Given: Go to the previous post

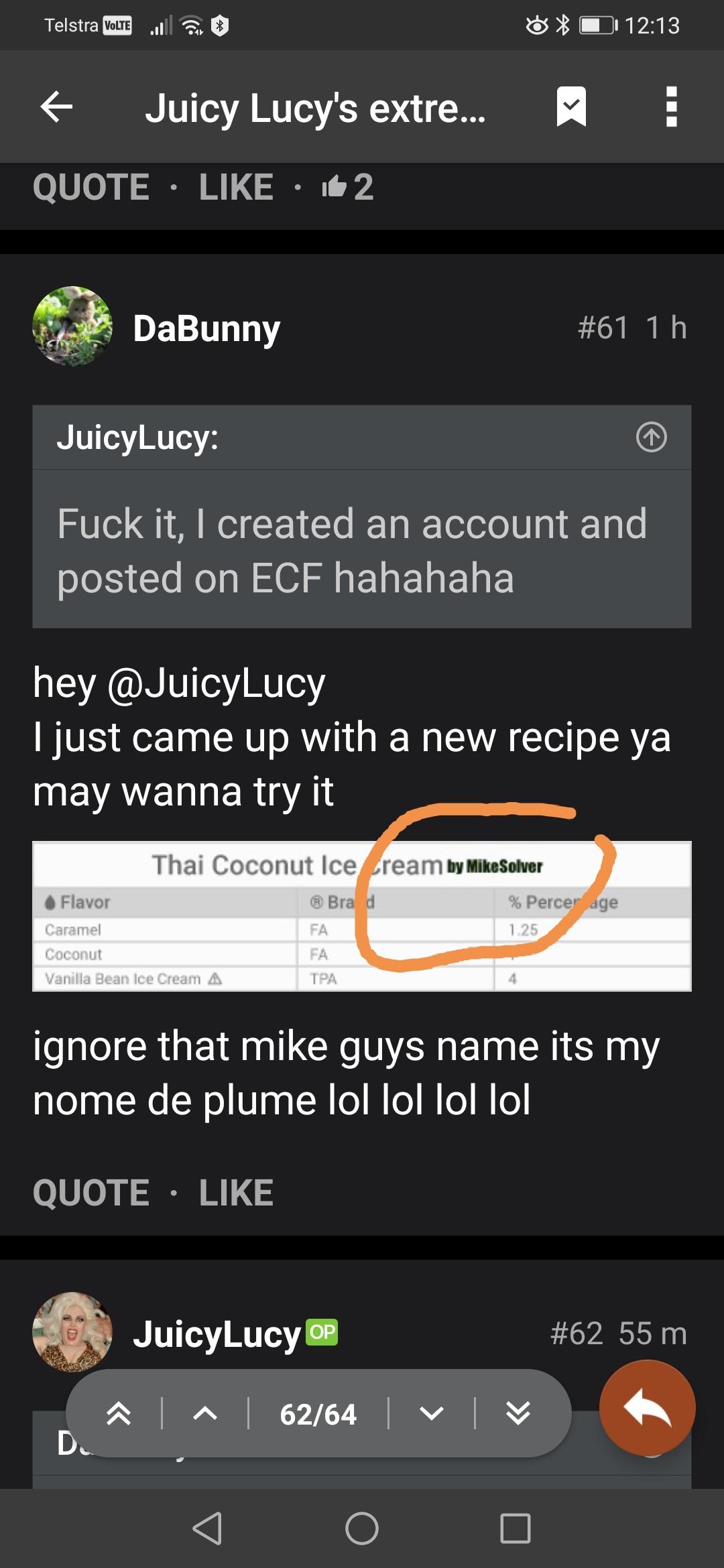Looking at the screenshot, I should [205, 1413].
